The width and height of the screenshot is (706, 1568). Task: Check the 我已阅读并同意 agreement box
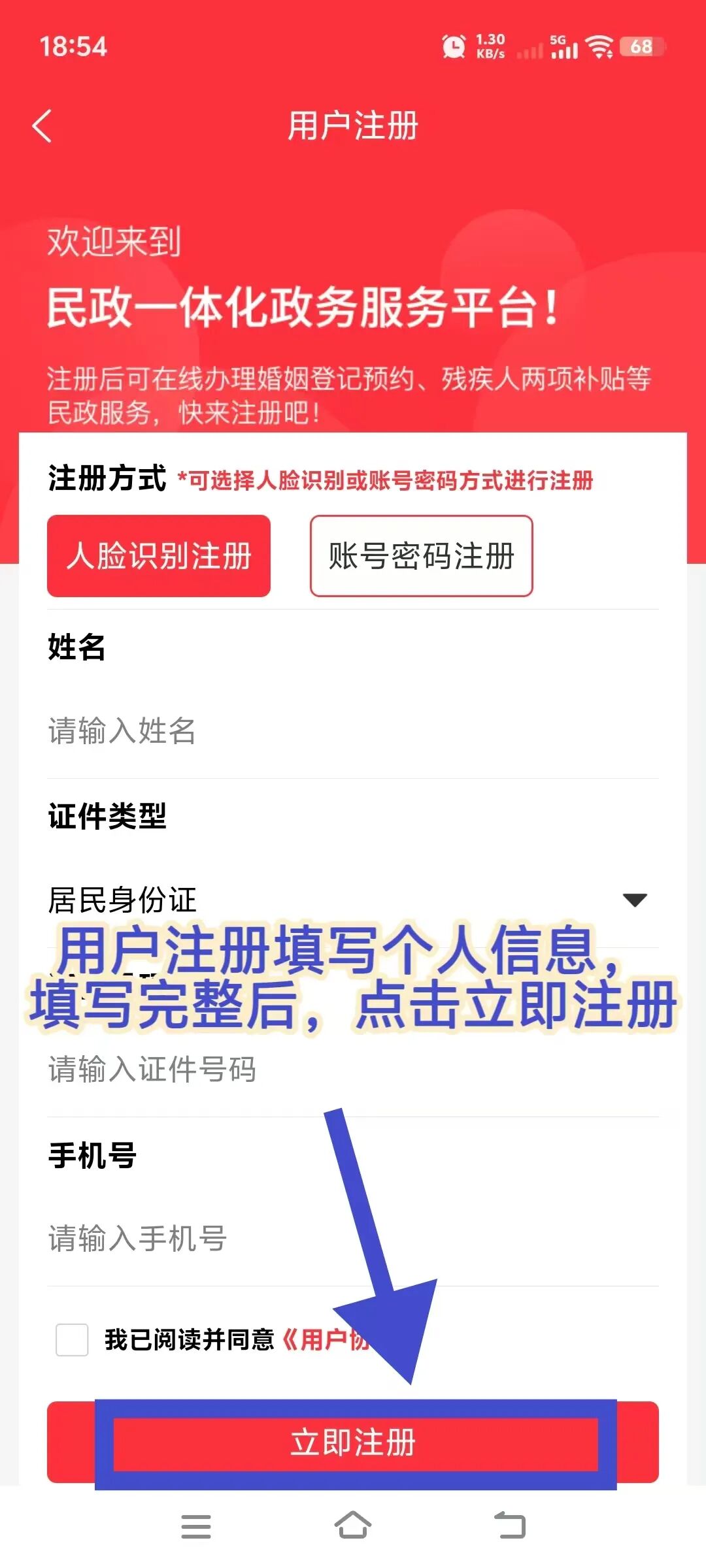click(x=72, y=1340)
